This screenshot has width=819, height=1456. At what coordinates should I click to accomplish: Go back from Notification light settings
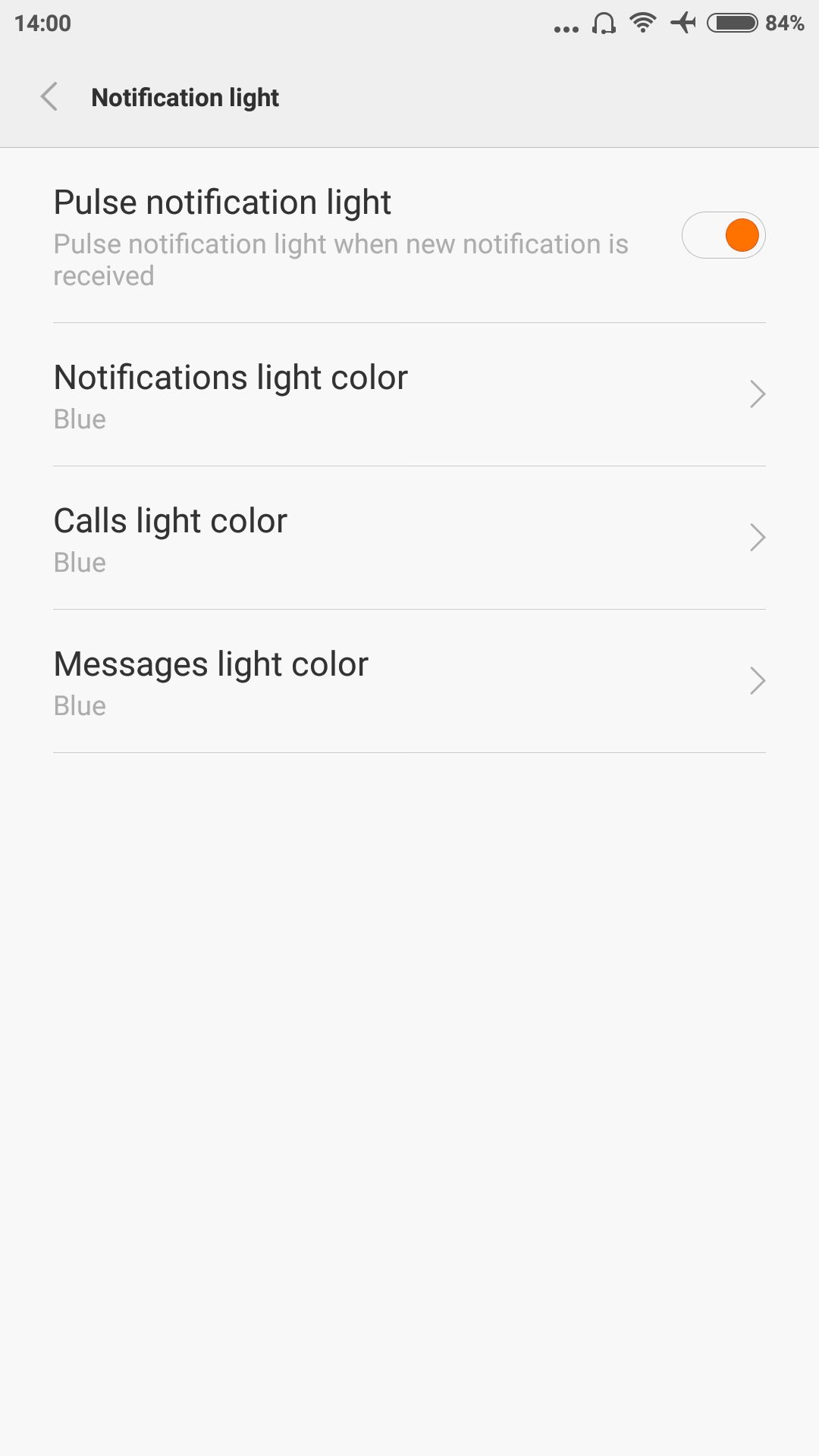click(x=49, y=97)
